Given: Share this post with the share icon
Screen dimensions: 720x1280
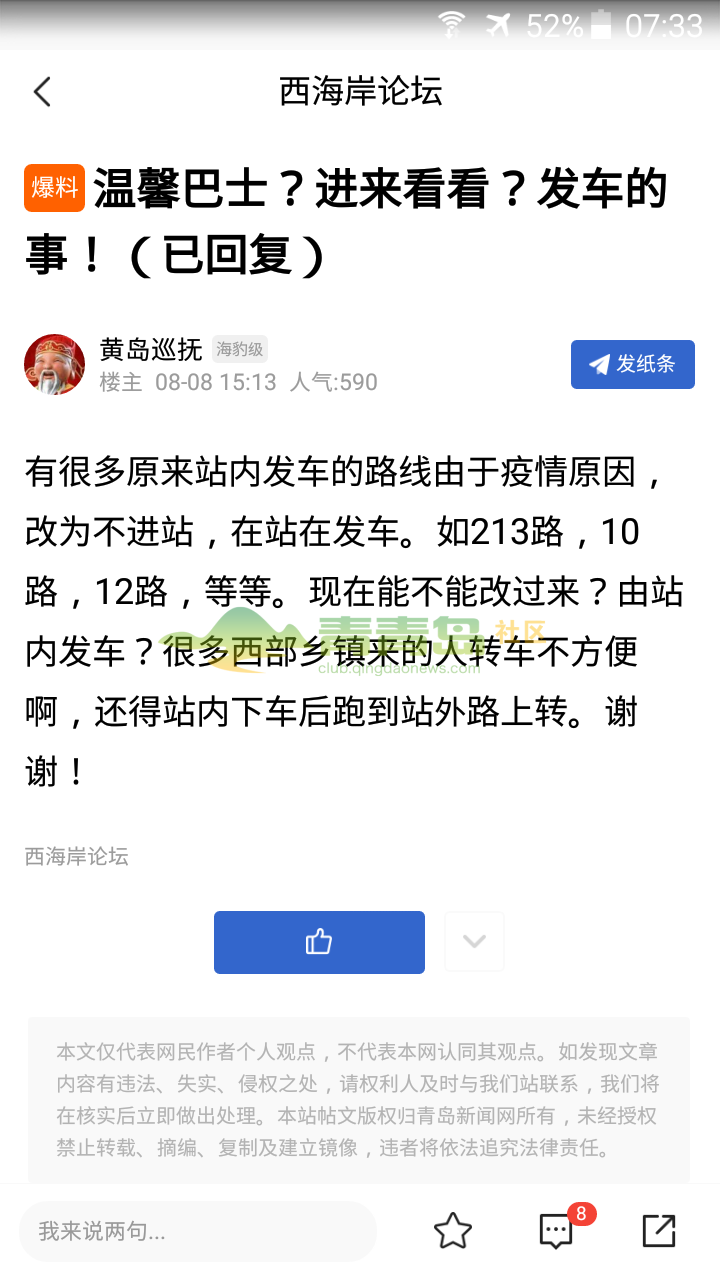Looking at the screenshot, I should [x=659, y=1231].
